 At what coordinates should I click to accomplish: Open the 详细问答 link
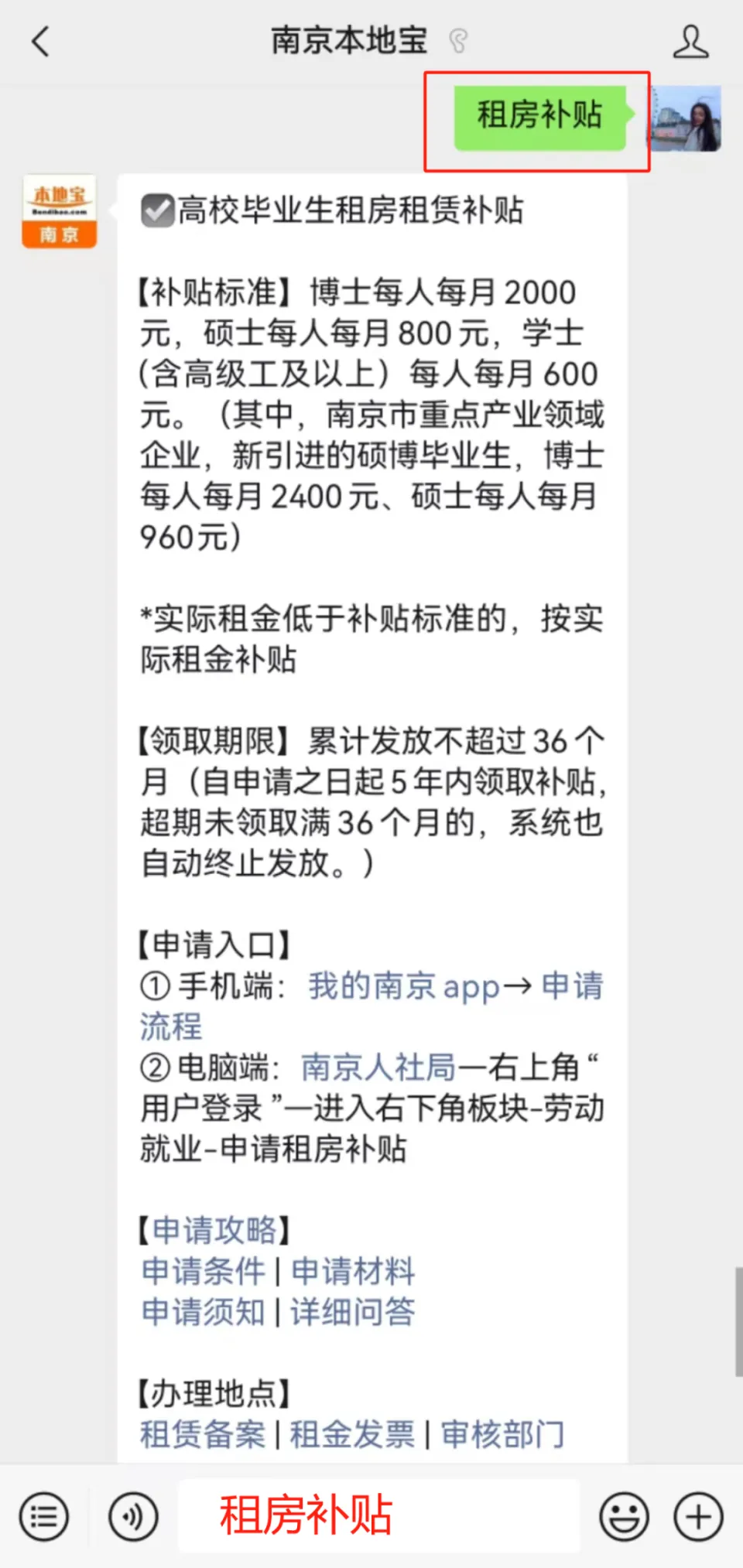coord(352,1312)
